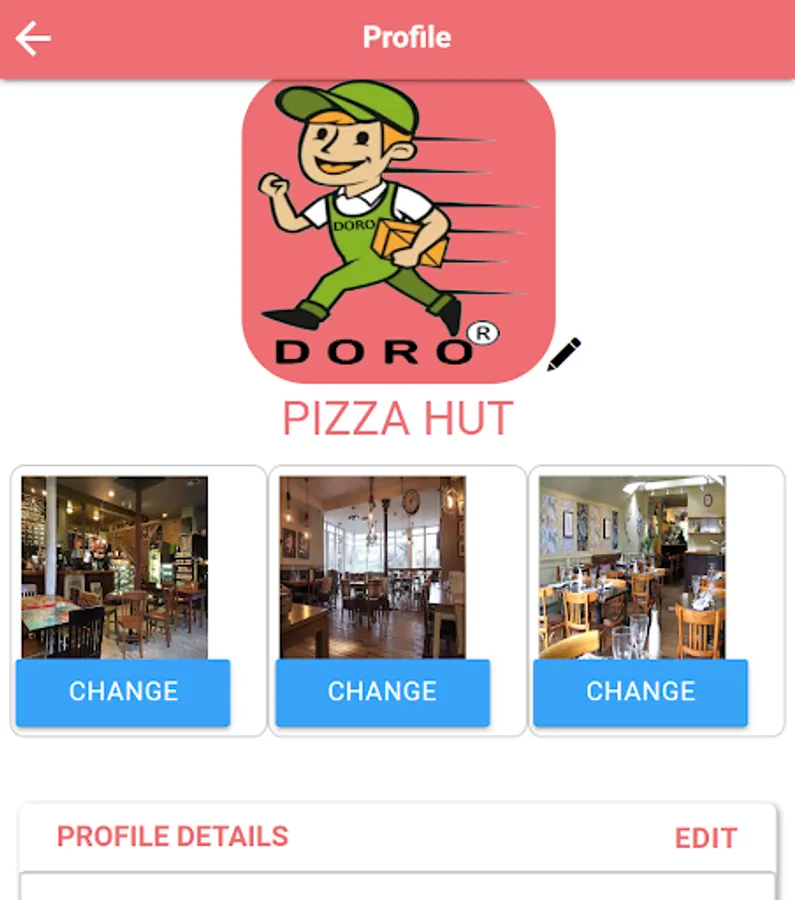Edit the profile details
The height and width of the screenshot is (900, 795).
705,838
